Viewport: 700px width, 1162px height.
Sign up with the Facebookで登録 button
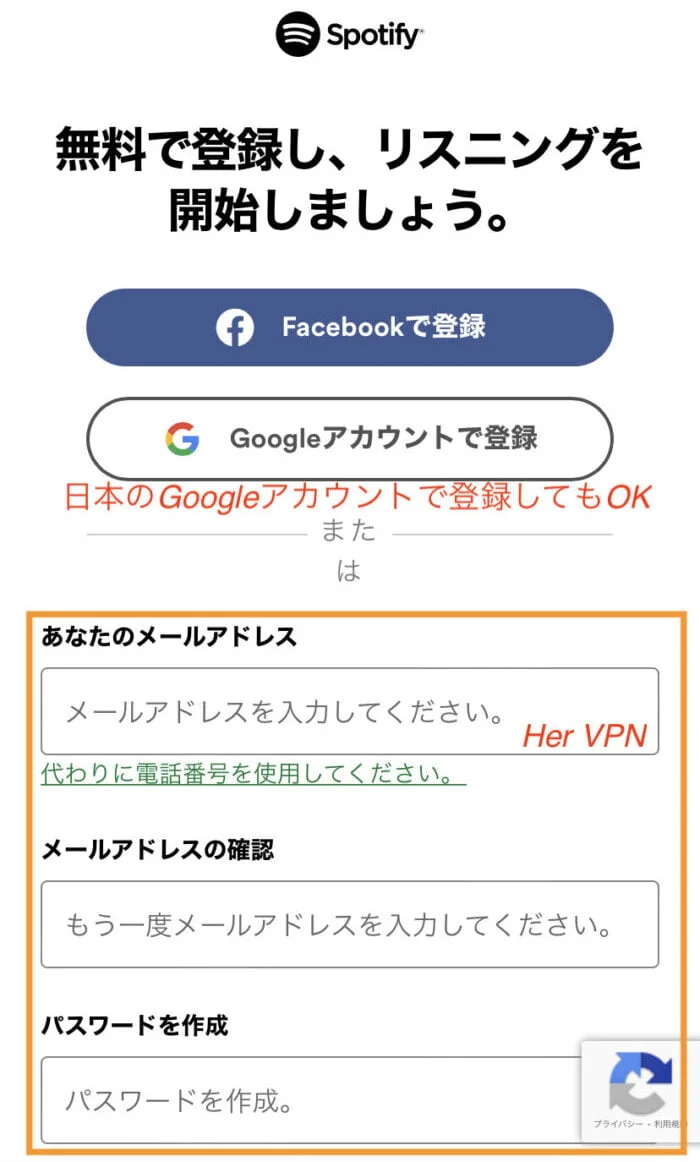[349, 327]
